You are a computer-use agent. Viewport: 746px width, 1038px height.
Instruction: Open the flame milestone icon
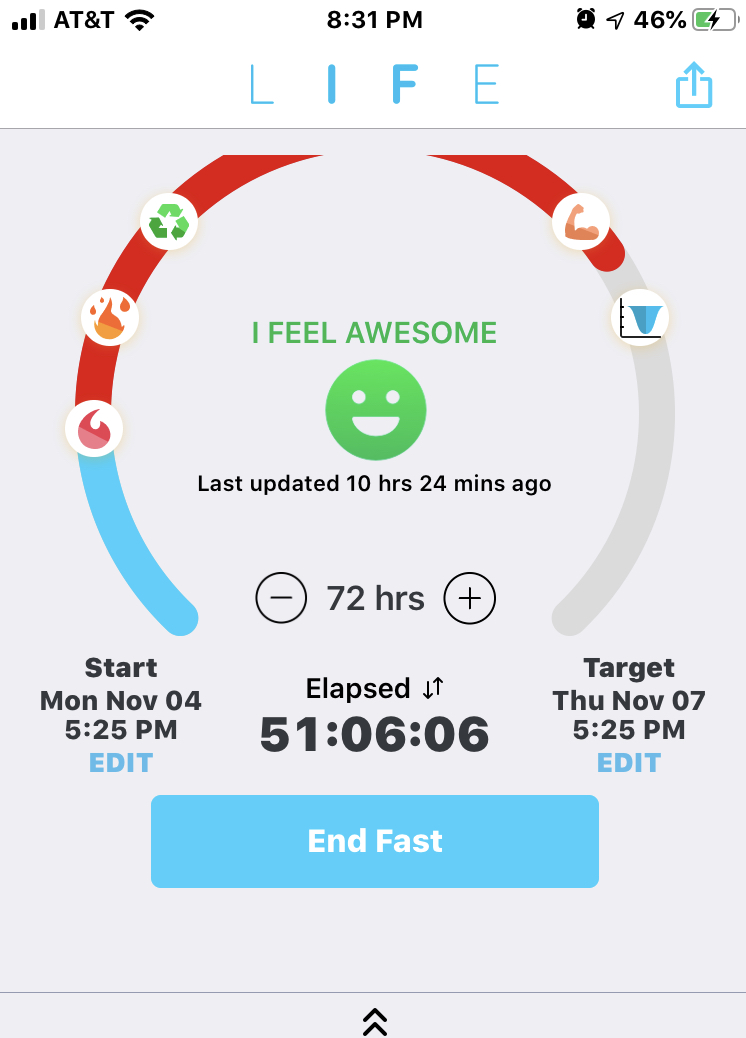(110, 318)
